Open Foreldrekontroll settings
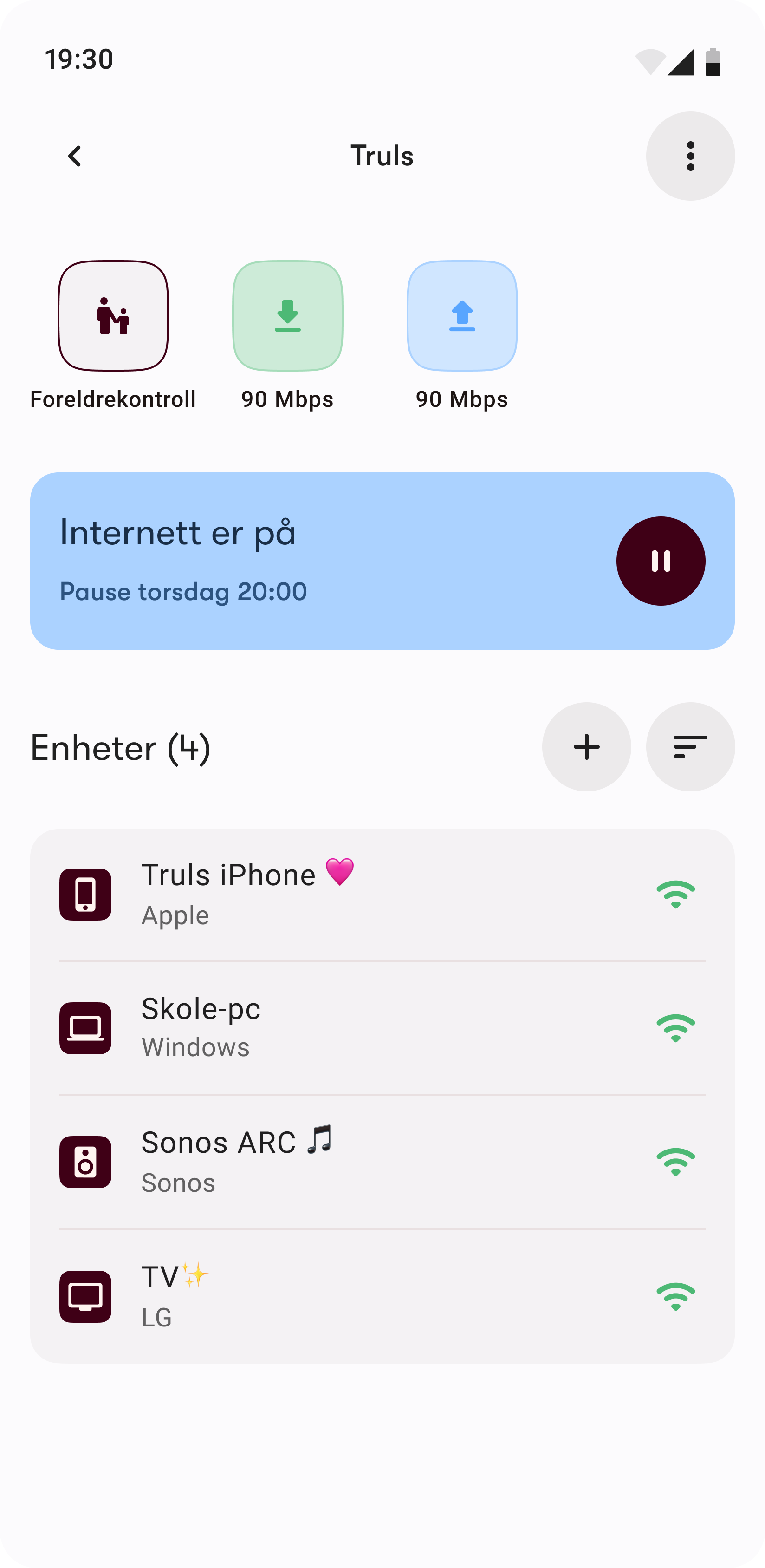 pos(113,316)
